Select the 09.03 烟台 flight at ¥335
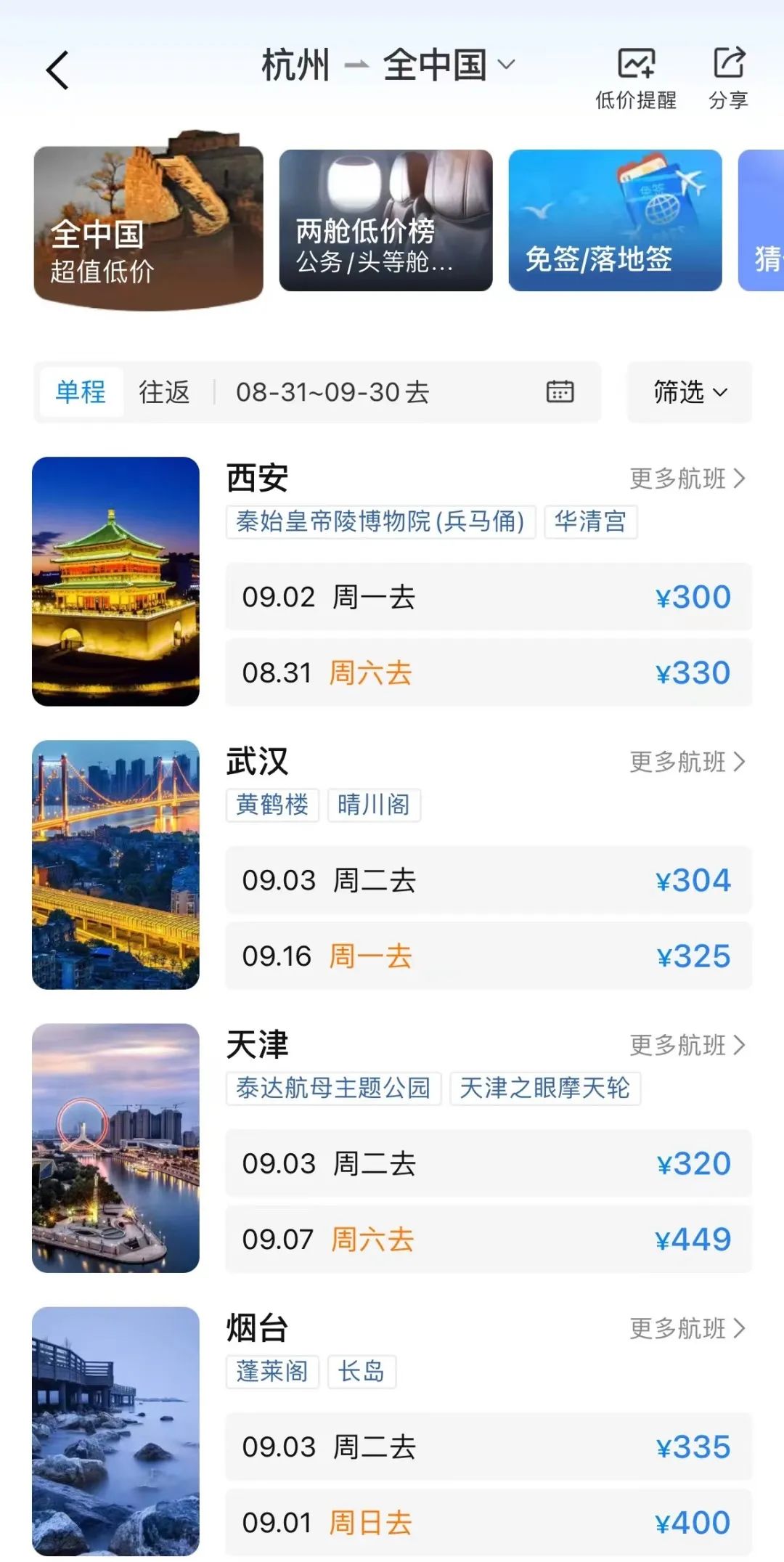784x1562 pixels. tap(488, 1447)
